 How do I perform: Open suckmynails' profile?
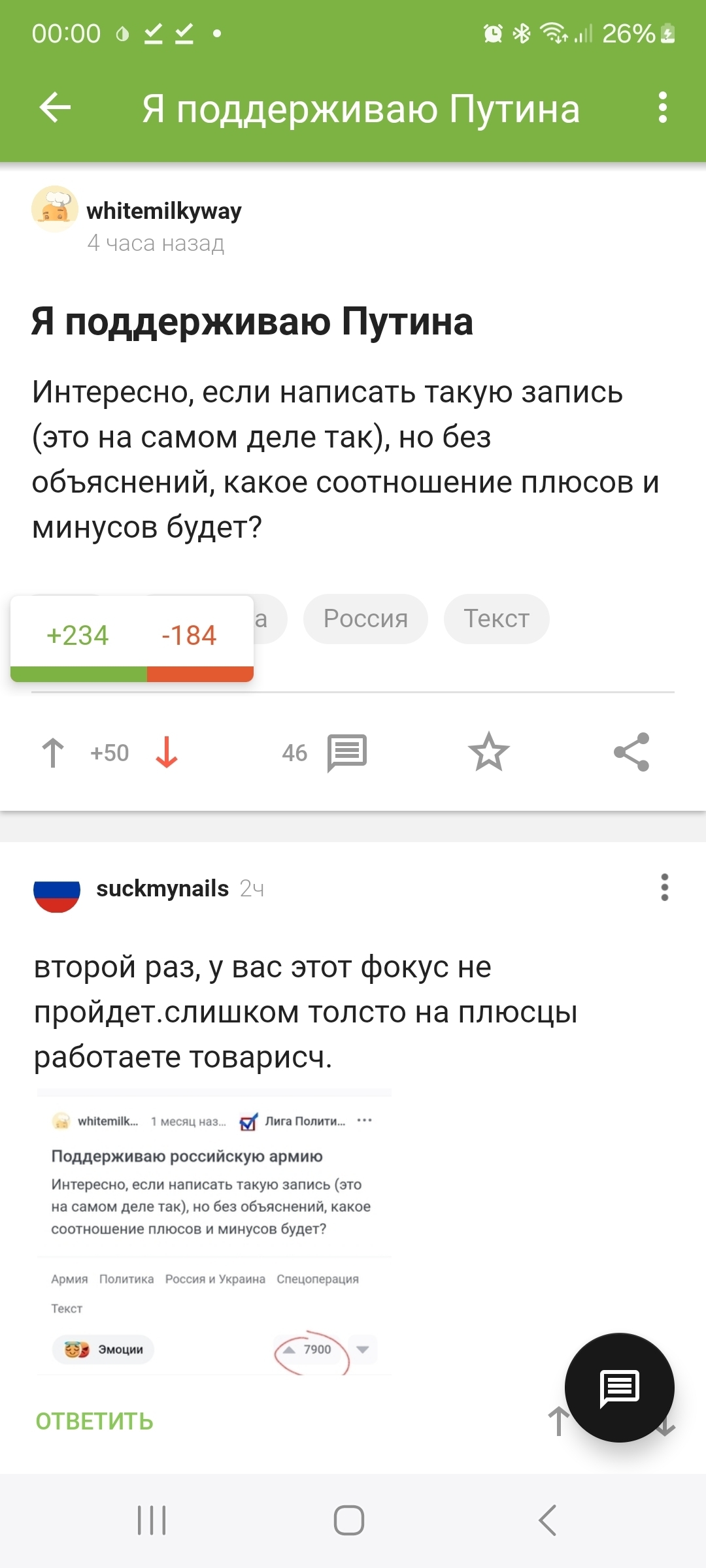click(x=162, y=889)
